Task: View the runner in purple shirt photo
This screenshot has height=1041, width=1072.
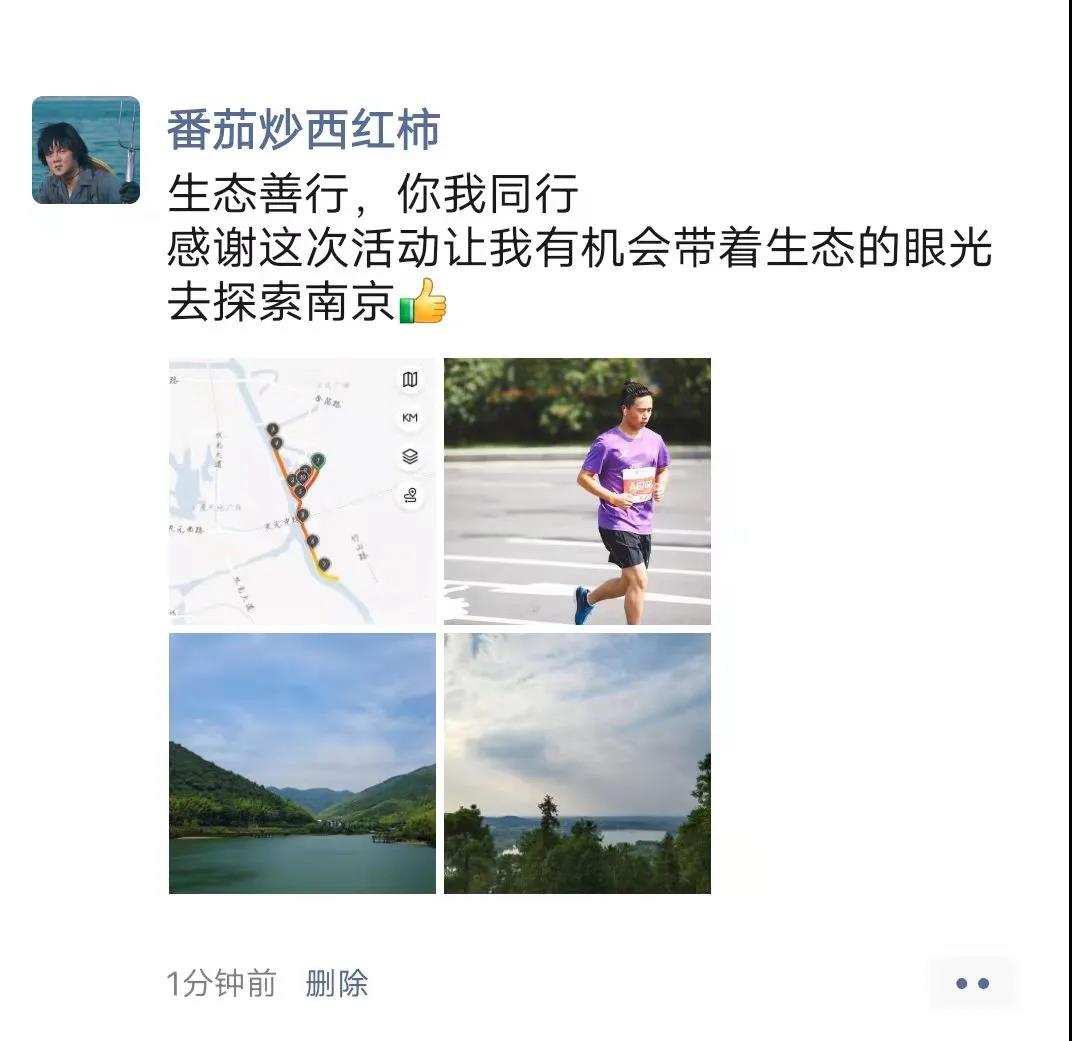Action: pyautogui.click(x=577, y=491)
